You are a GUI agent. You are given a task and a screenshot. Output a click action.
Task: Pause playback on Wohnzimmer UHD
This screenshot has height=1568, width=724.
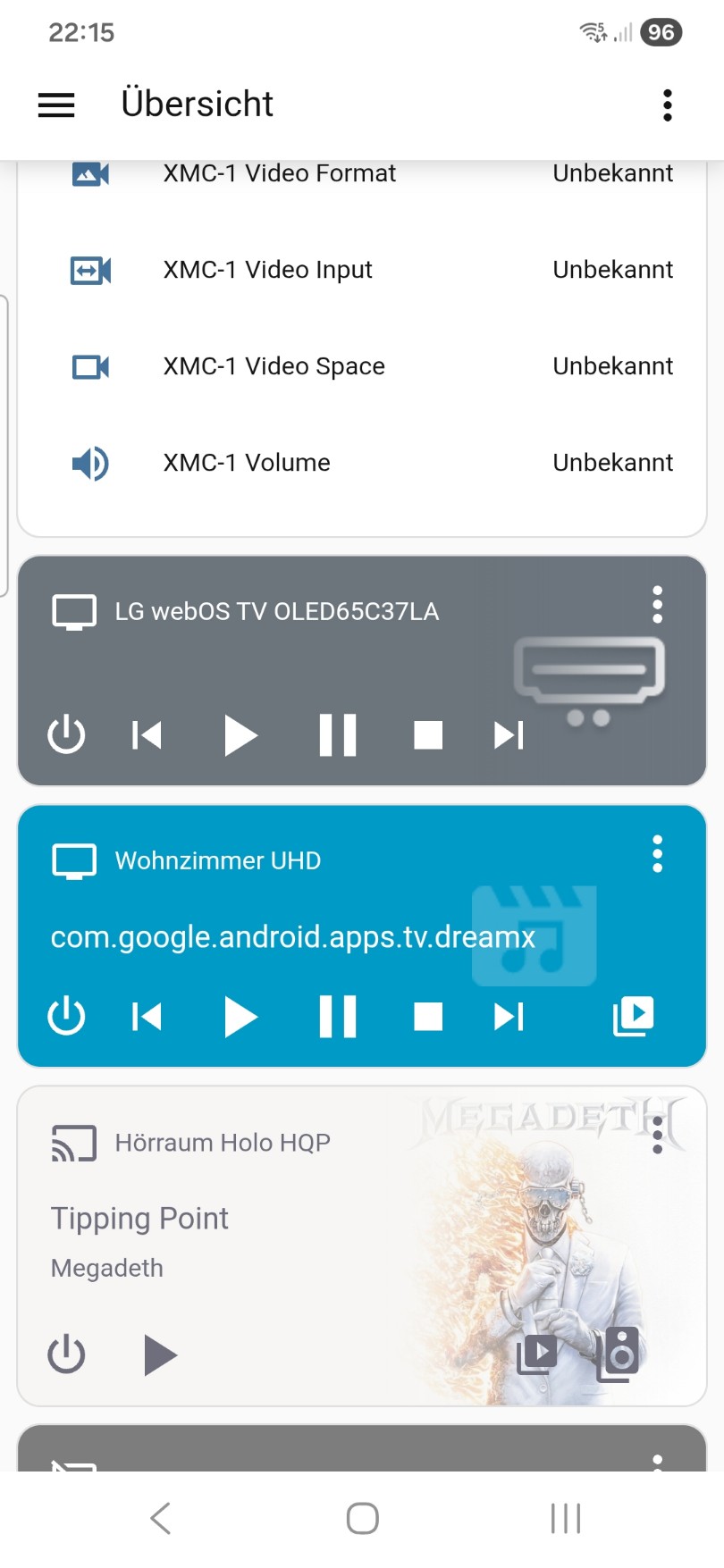point(337,1015)
